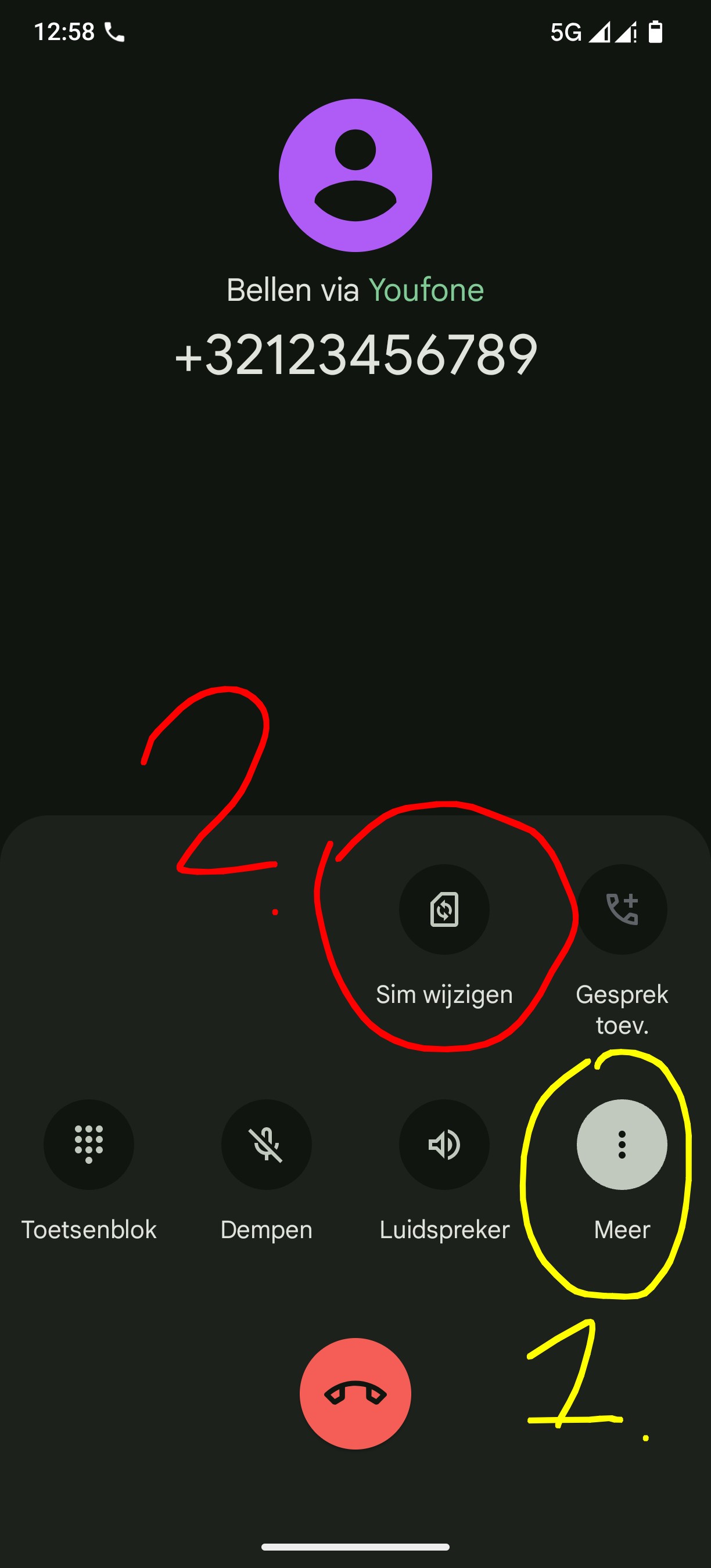Open the Toetsenblok keypad

click(x=89, y=1143)
